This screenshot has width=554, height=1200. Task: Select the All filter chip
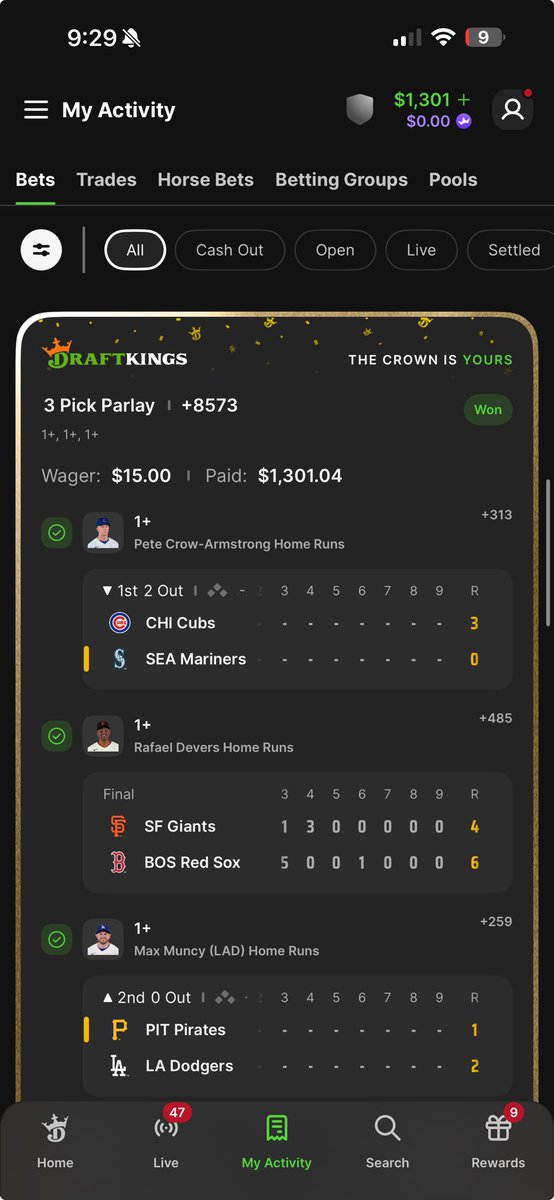(x=135, y=250)
